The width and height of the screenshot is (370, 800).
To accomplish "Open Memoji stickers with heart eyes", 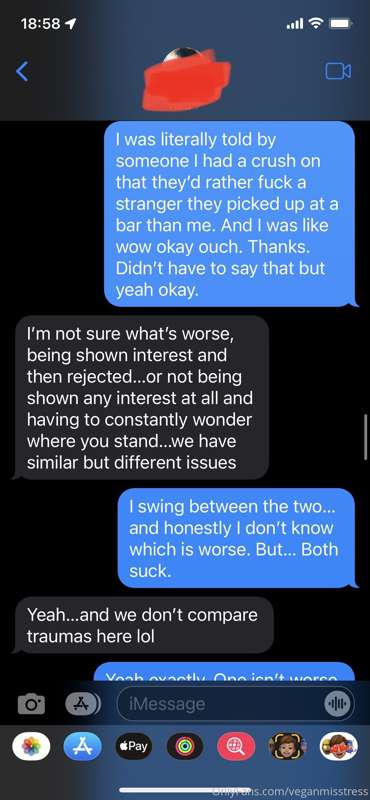I will (338, 746).
